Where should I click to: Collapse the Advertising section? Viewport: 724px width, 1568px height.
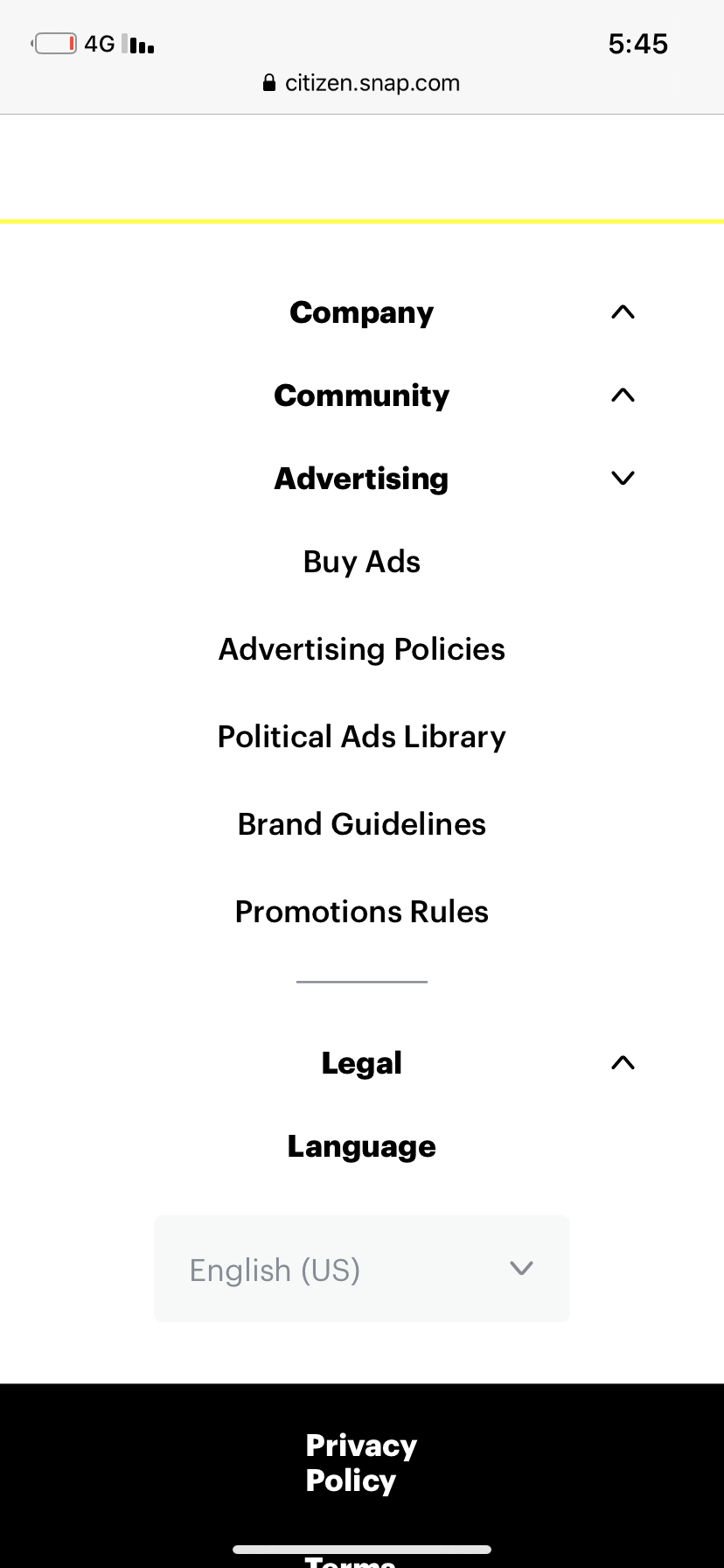click(x=362, y=479)
